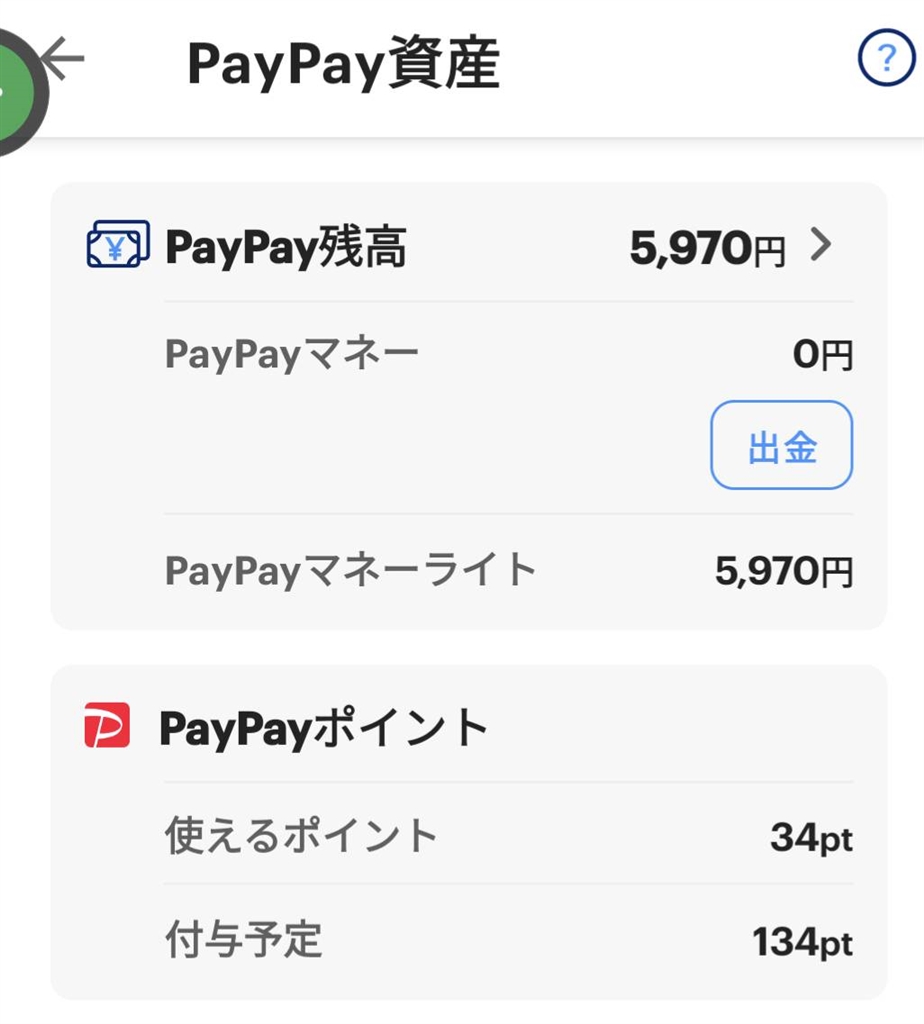Go back with the arrow icon
The image size is (924, 1024).
[x=64, y=60]
